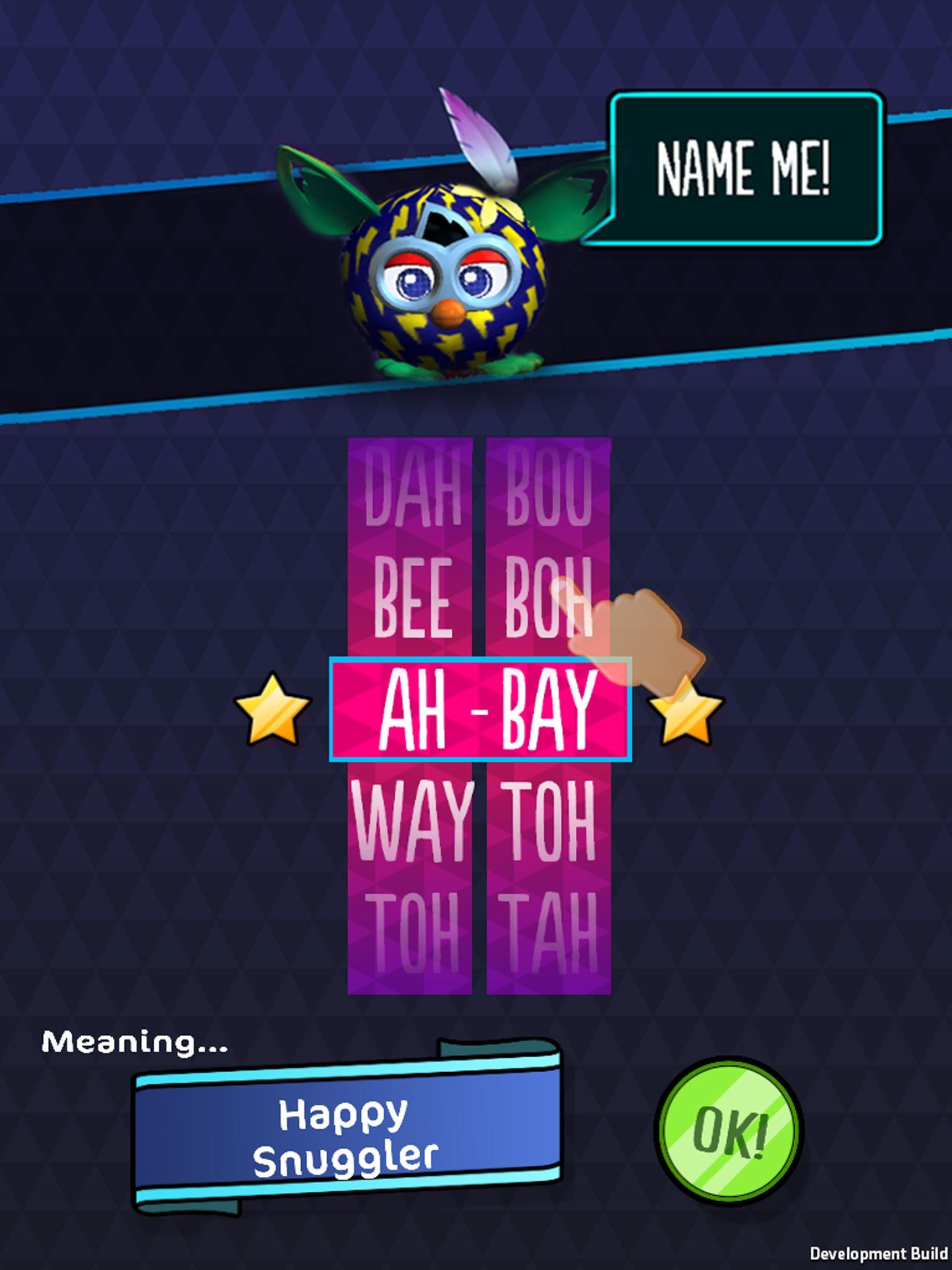The width and height of the screenshot is (952, 1270).
Task: Select WAY in the first name column
Action: click(412, 821)
